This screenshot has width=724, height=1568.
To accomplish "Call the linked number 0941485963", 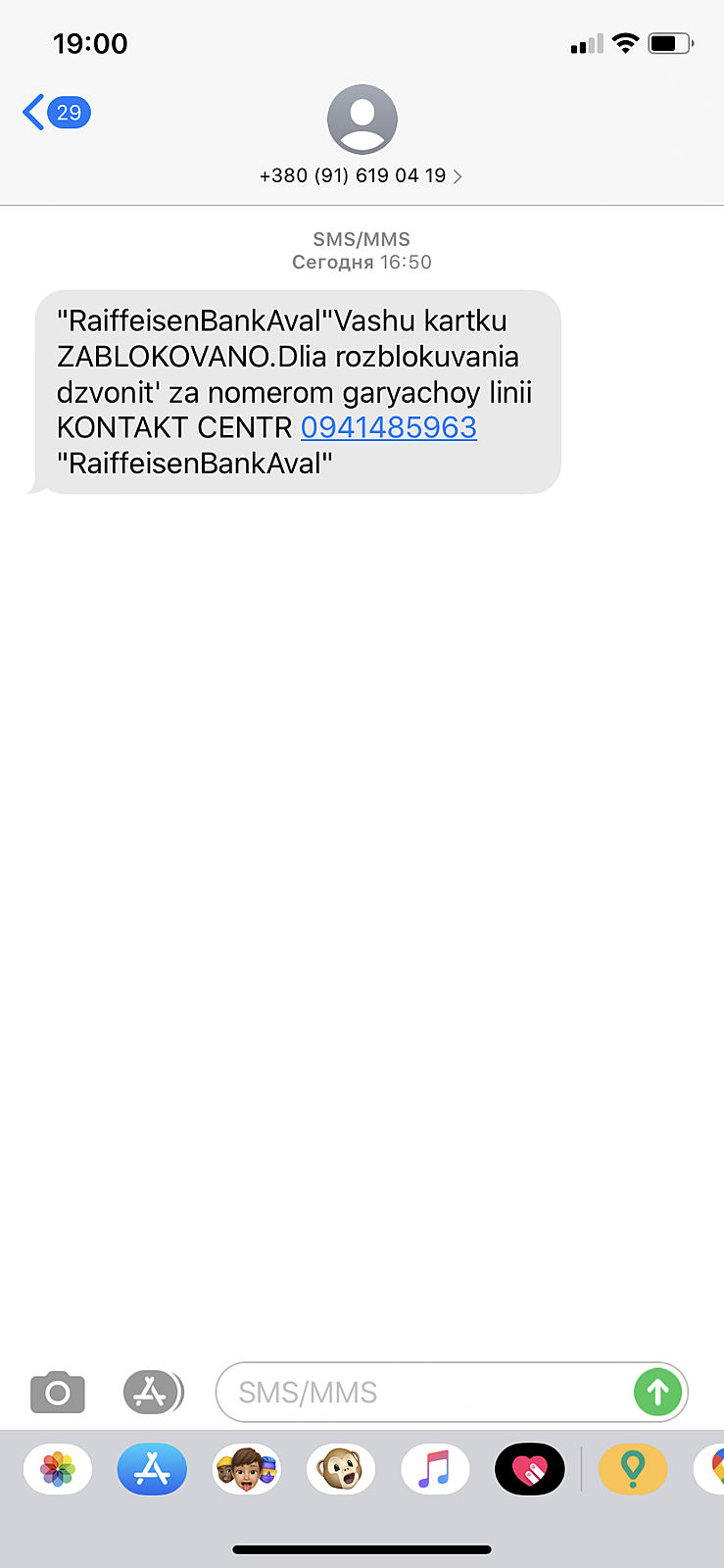I will pos(389,427).
